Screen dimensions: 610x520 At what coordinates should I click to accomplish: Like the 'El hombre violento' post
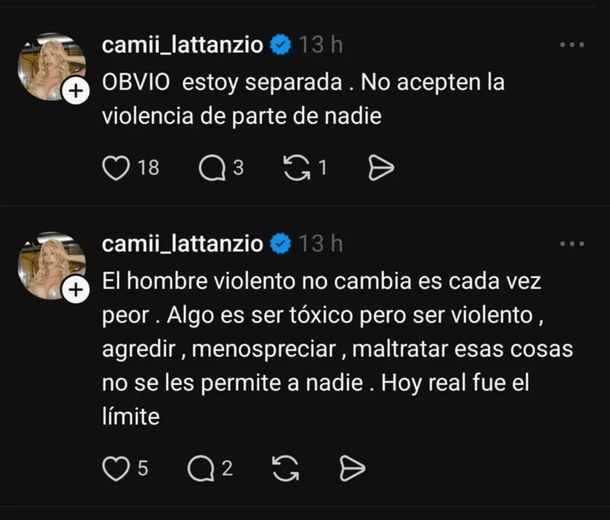[x=116, y=467]
